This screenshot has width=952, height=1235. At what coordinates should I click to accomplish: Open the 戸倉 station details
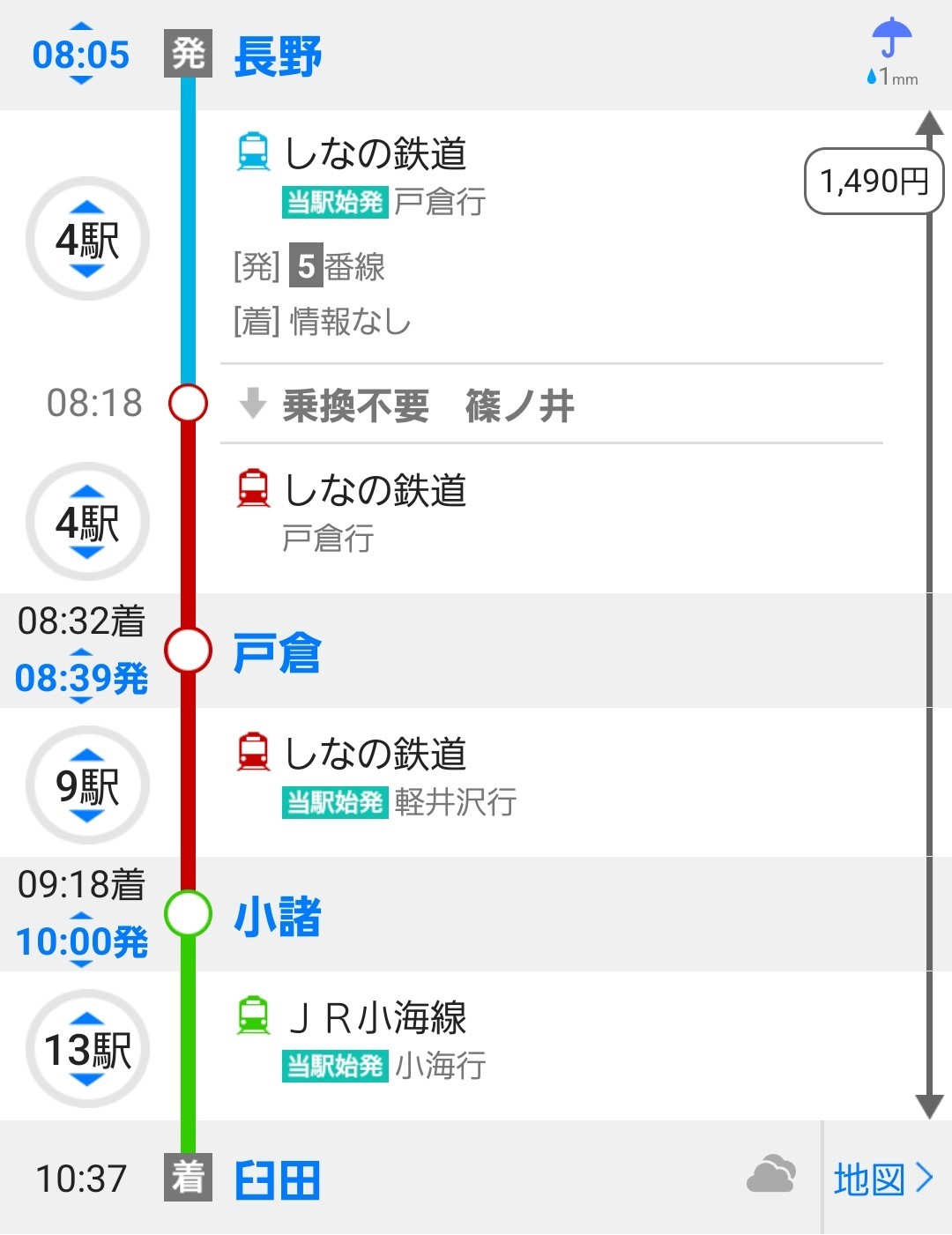(278, 653)
